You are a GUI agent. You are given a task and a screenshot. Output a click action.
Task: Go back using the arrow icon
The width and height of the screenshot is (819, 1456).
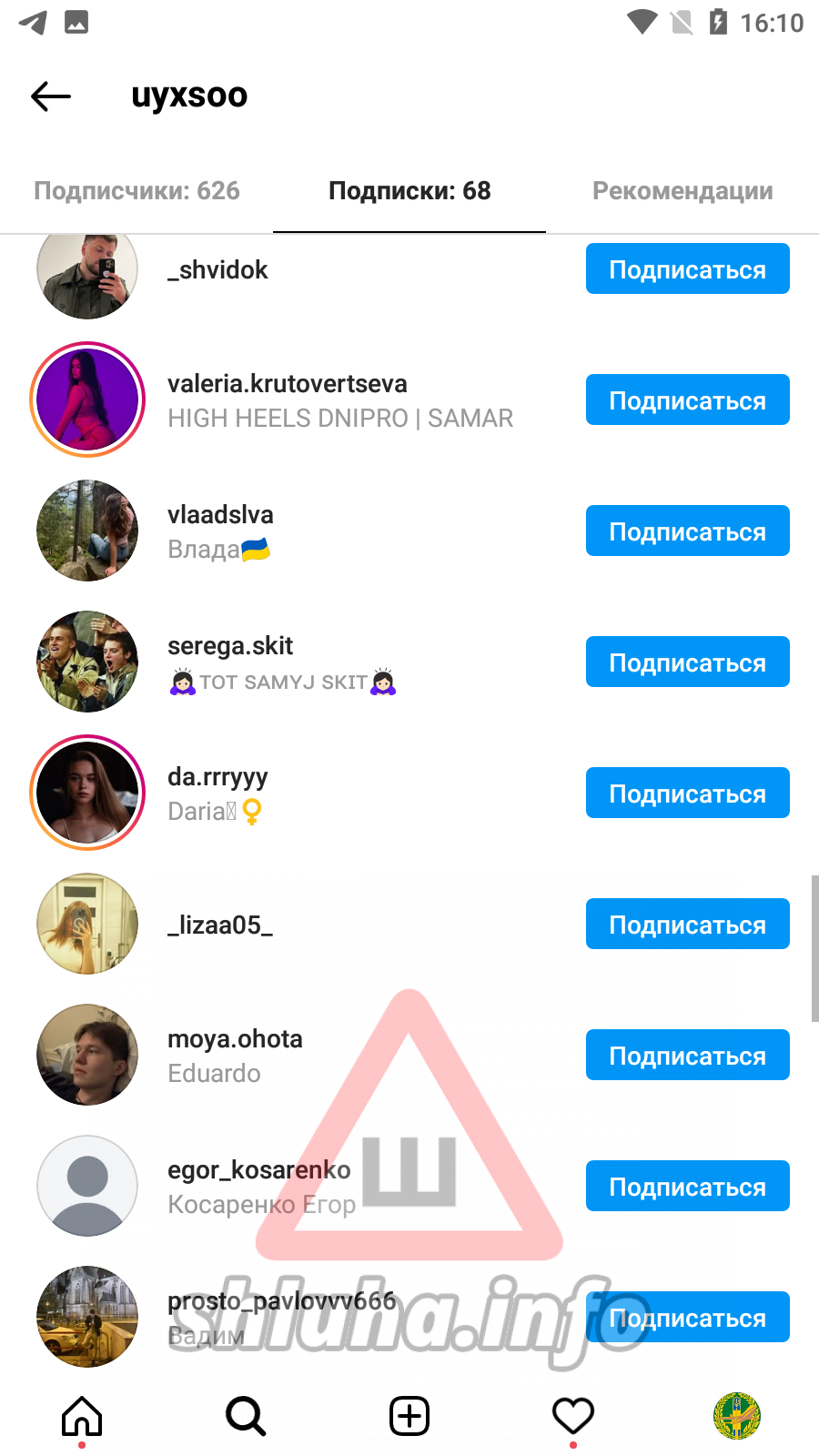[x=51, y=96]
